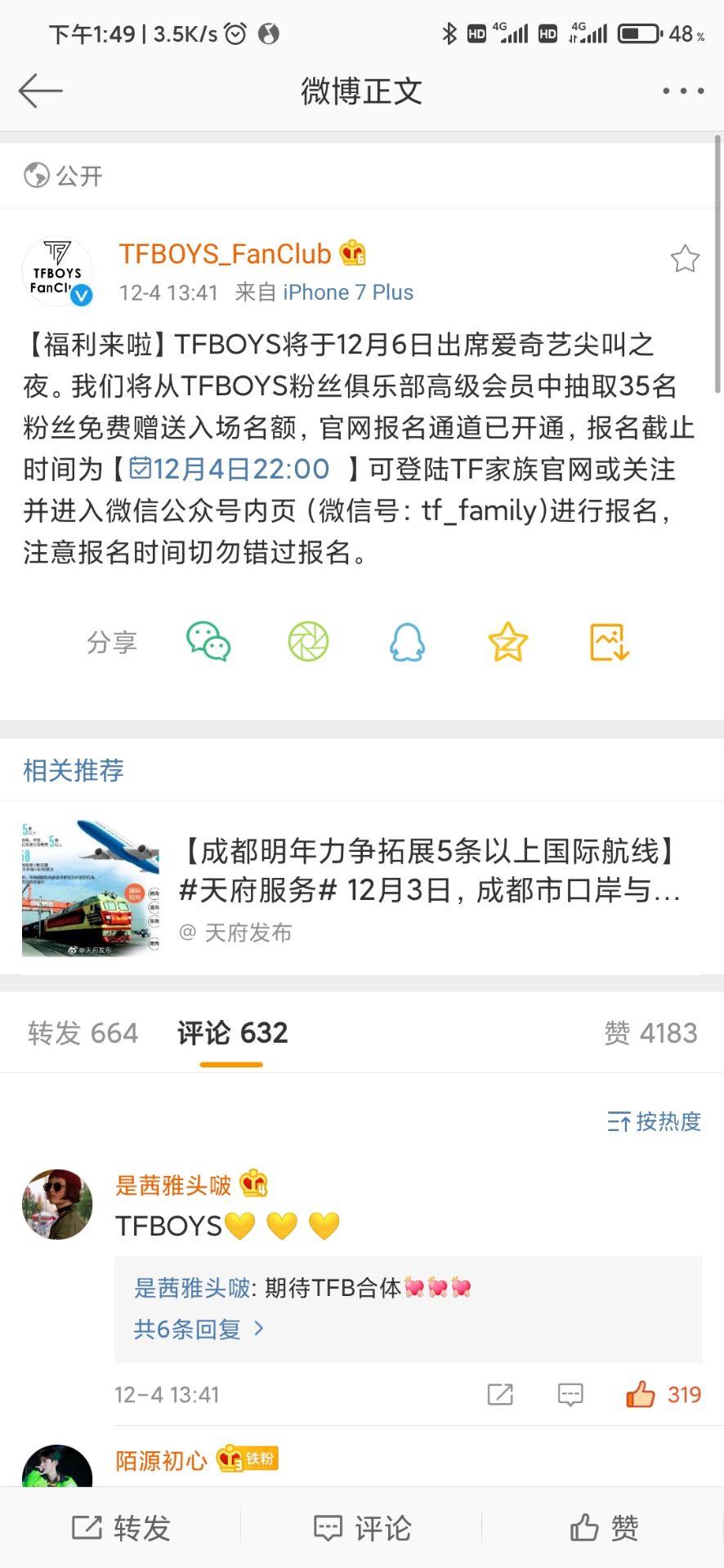
Task: Change comment sorting via 按热度
Action: 655,1121
